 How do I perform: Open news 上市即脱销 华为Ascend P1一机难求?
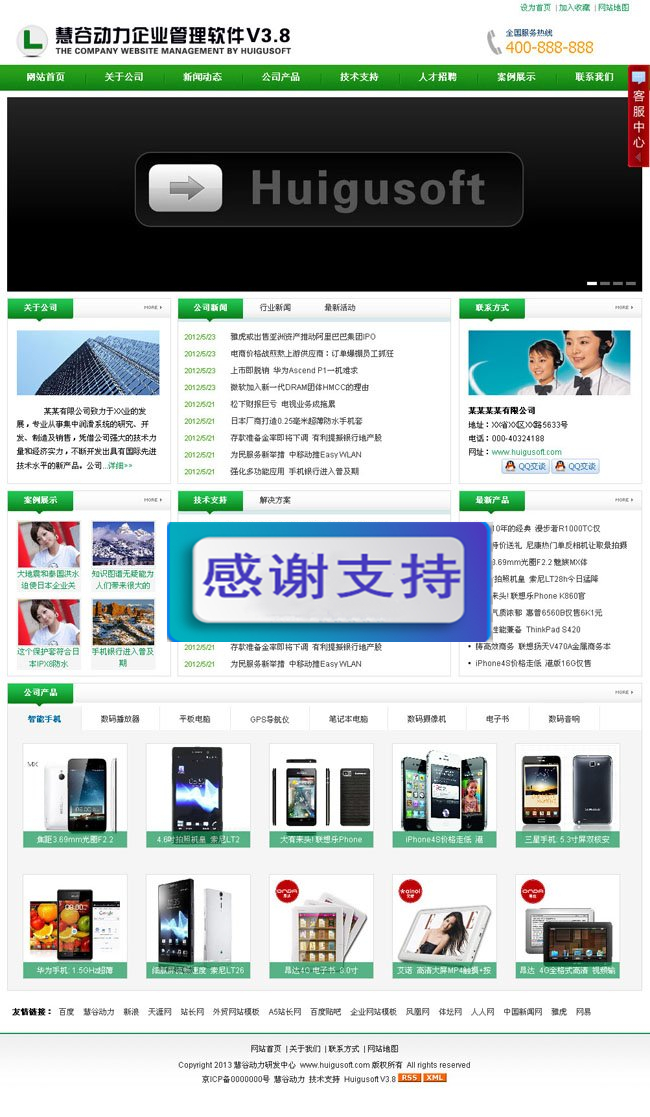[x=293, y=370]
